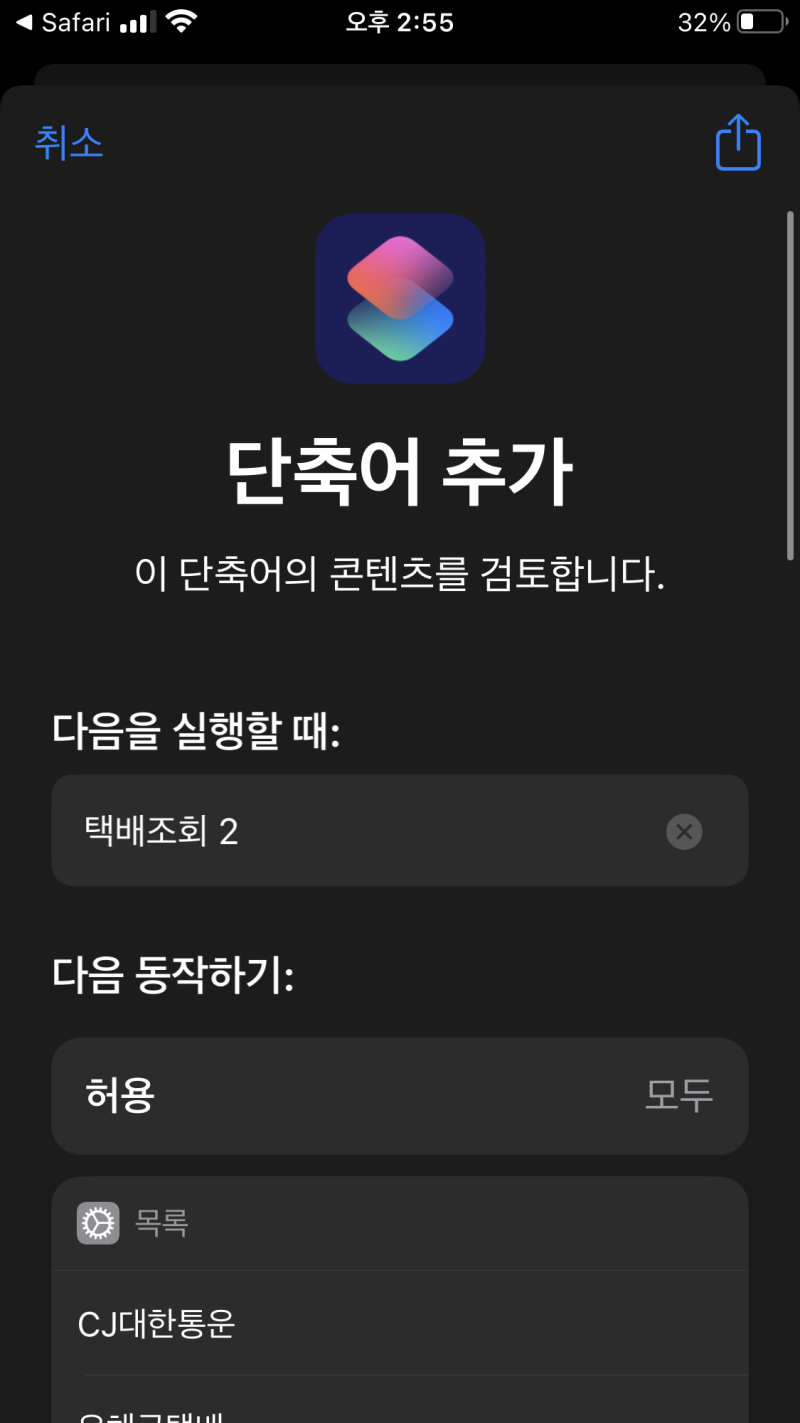The width and height of the screenshot is (800, 1423).
Task: Select the CJ대한통운 list item
Action: (x=400, y=1324)
